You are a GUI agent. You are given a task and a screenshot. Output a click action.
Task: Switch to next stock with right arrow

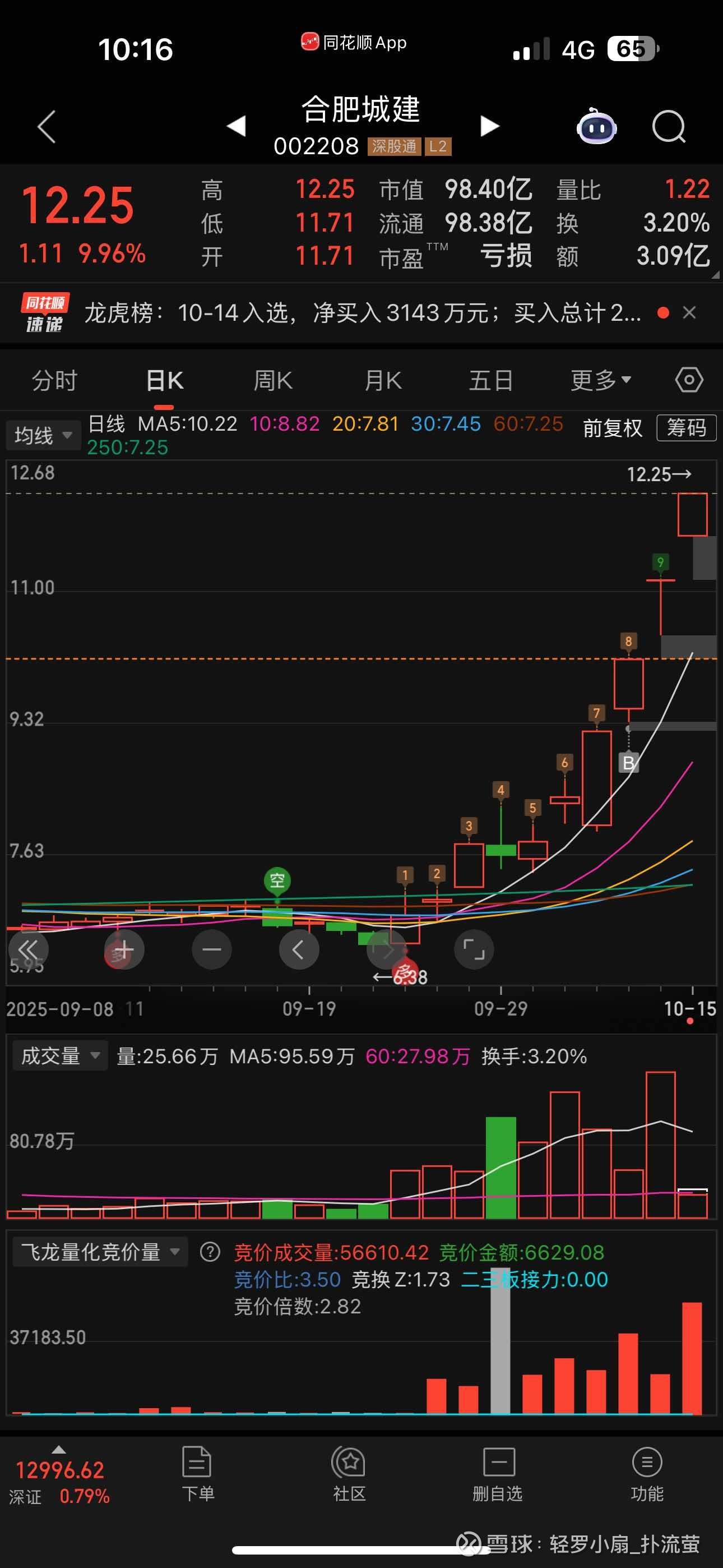coord(490,126)
